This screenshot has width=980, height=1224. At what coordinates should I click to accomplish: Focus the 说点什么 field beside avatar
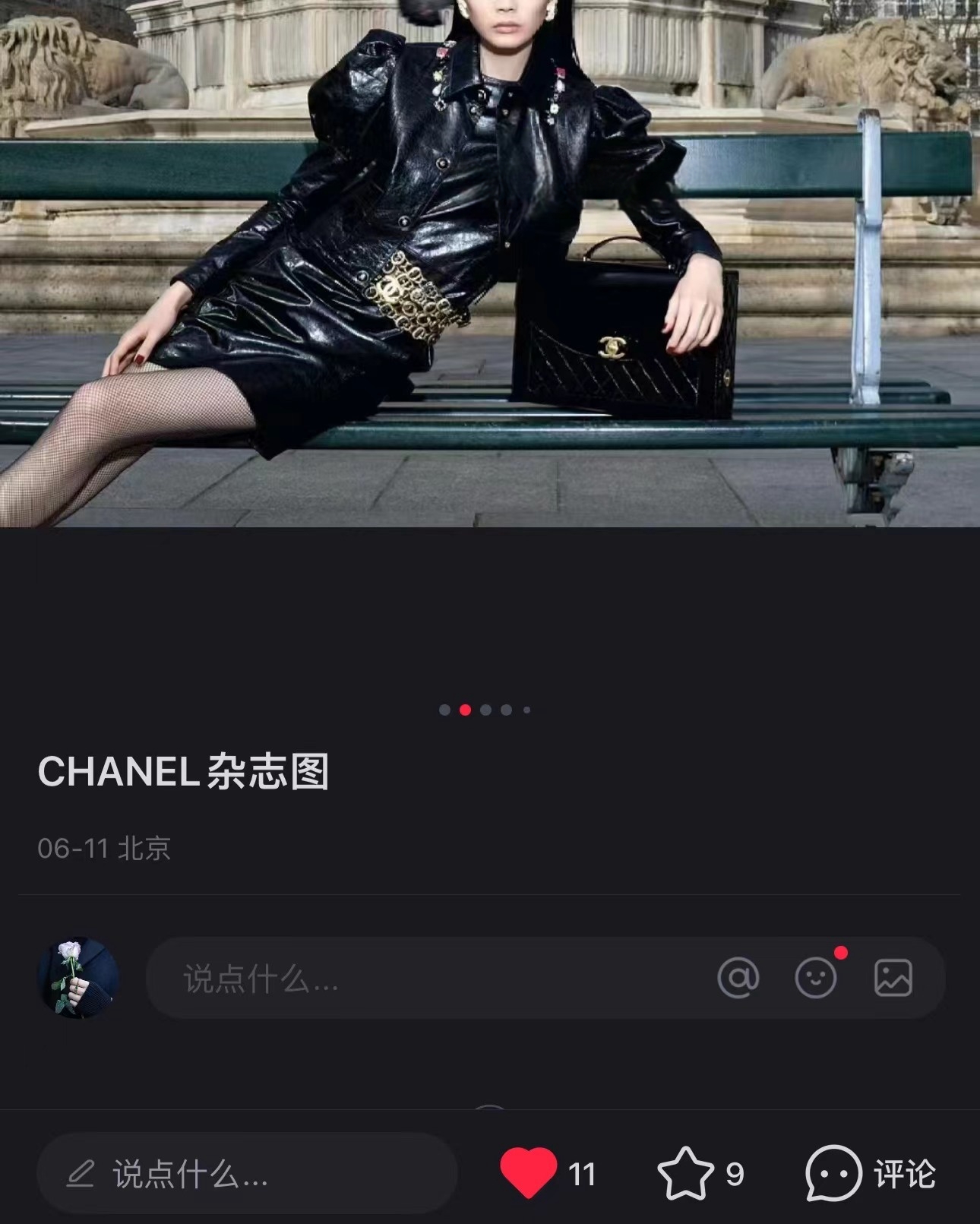pyautogui.click(x=425, y=978)
